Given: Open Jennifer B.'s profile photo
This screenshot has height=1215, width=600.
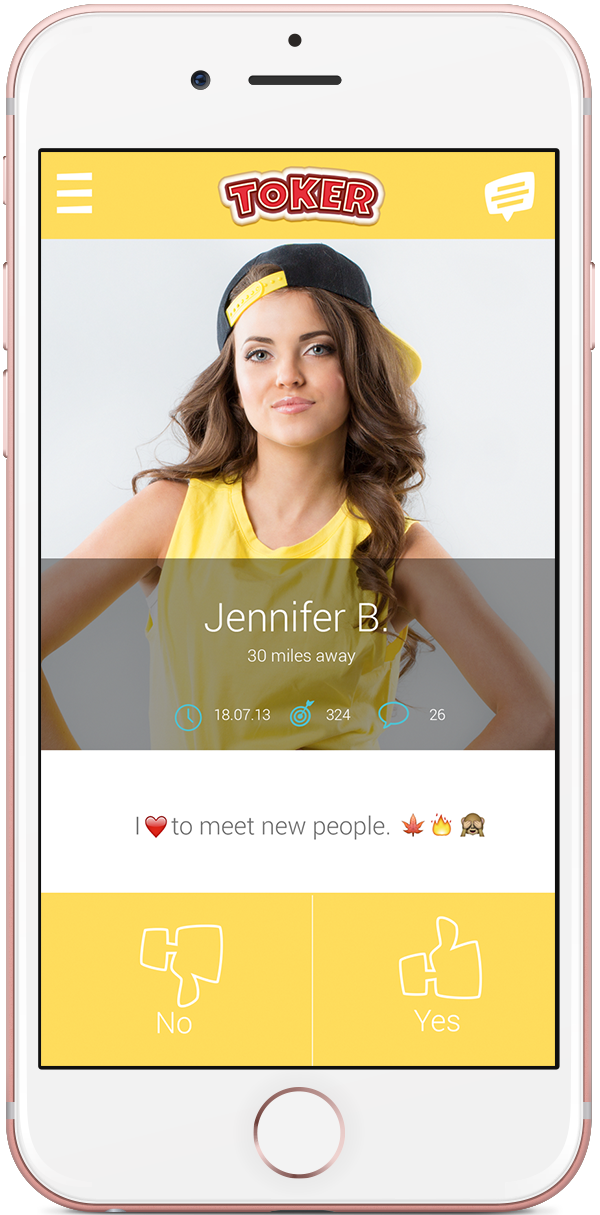Looking at the screenshot, I should click(298, 400).
